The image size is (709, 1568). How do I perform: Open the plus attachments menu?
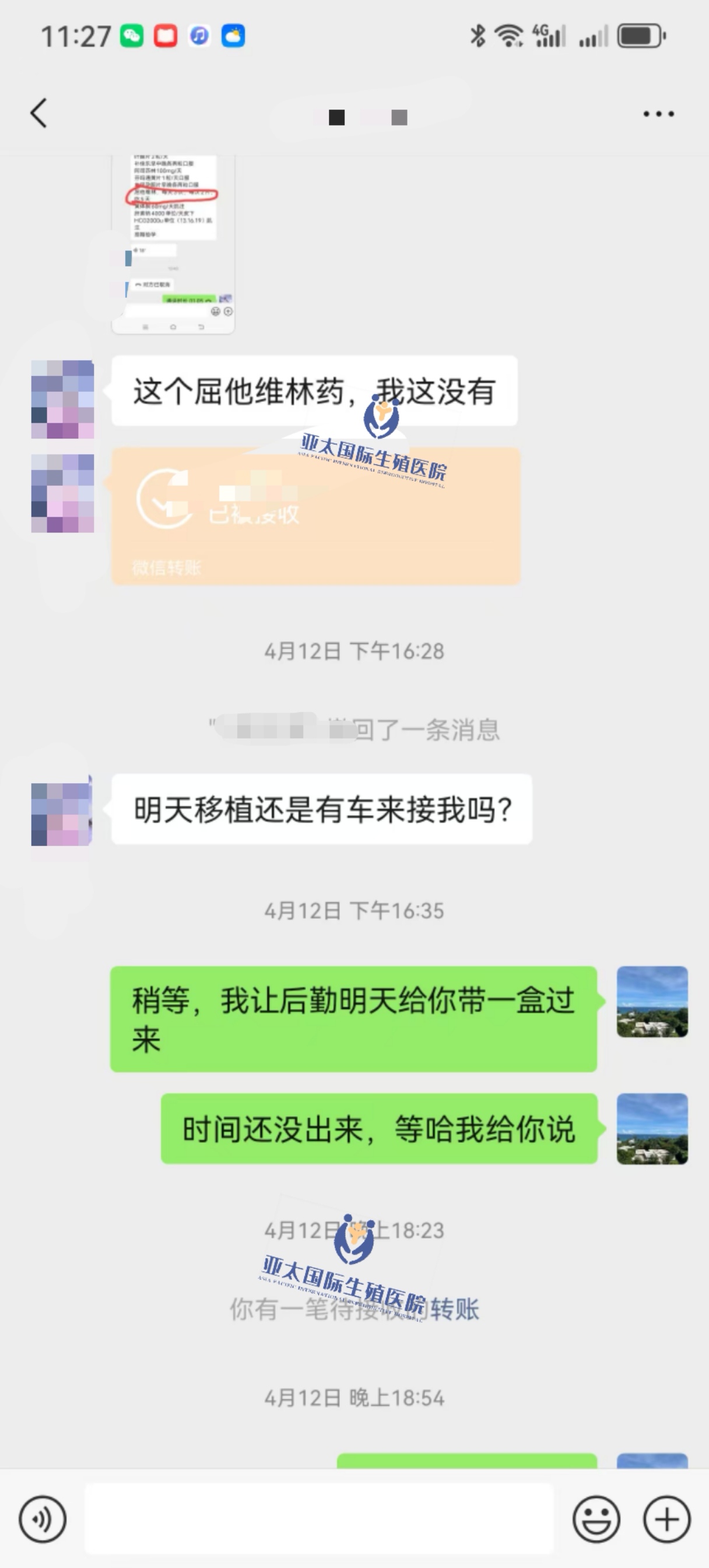667,1519
